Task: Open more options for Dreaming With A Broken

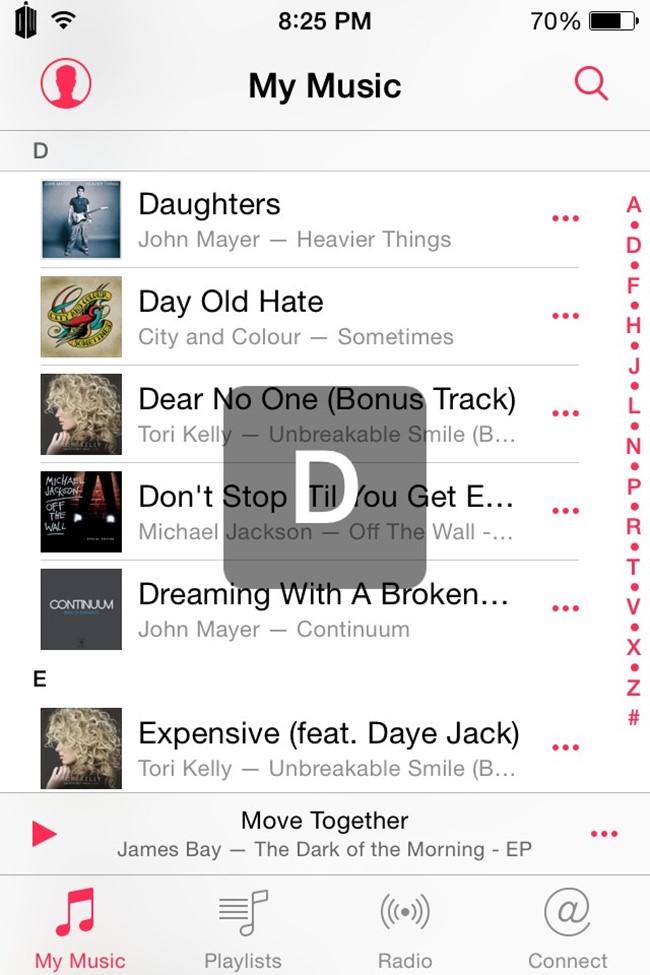Action: (565, 608)
